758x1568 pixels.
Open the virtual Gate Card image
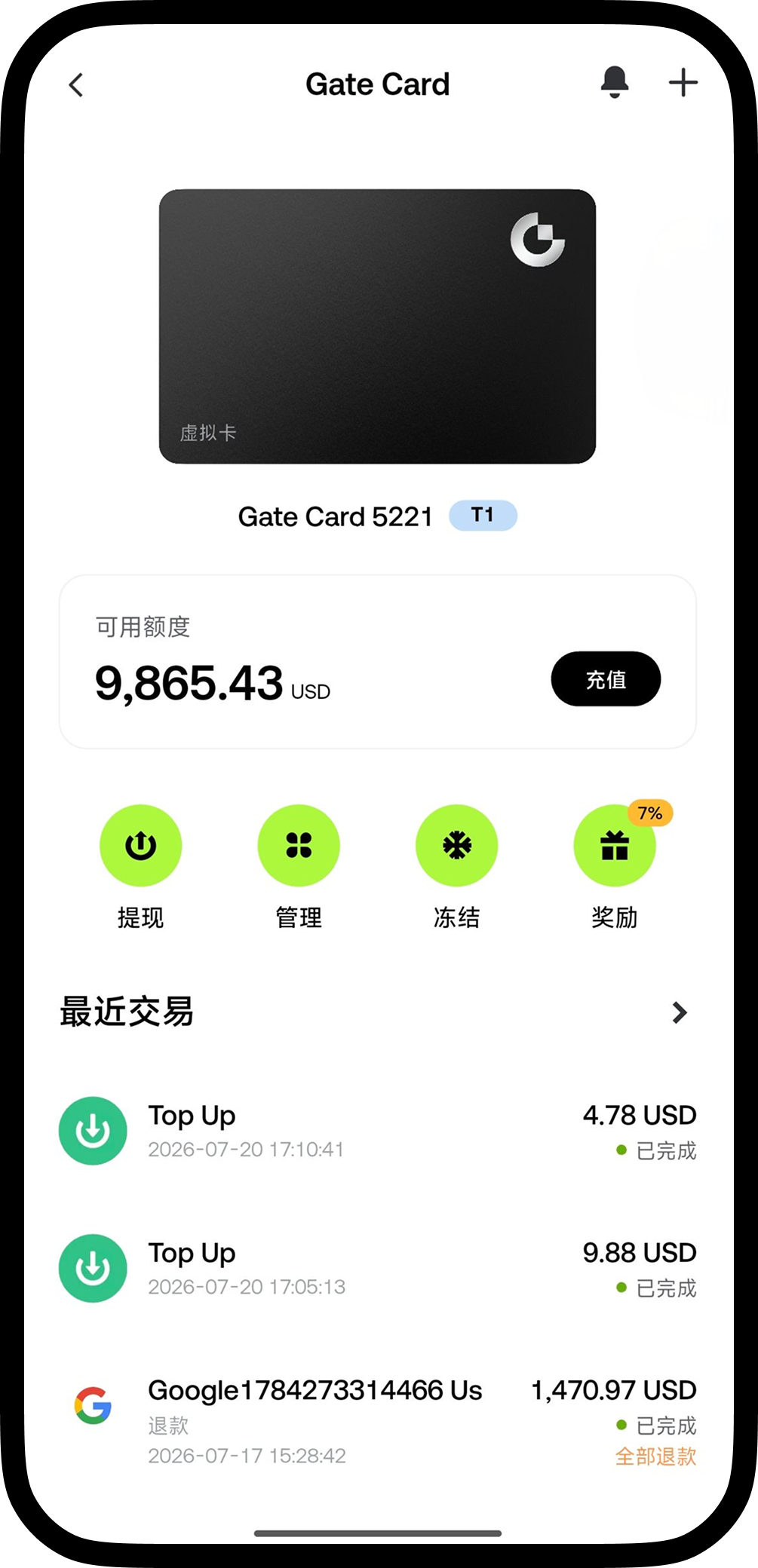(x=377, y=326)
